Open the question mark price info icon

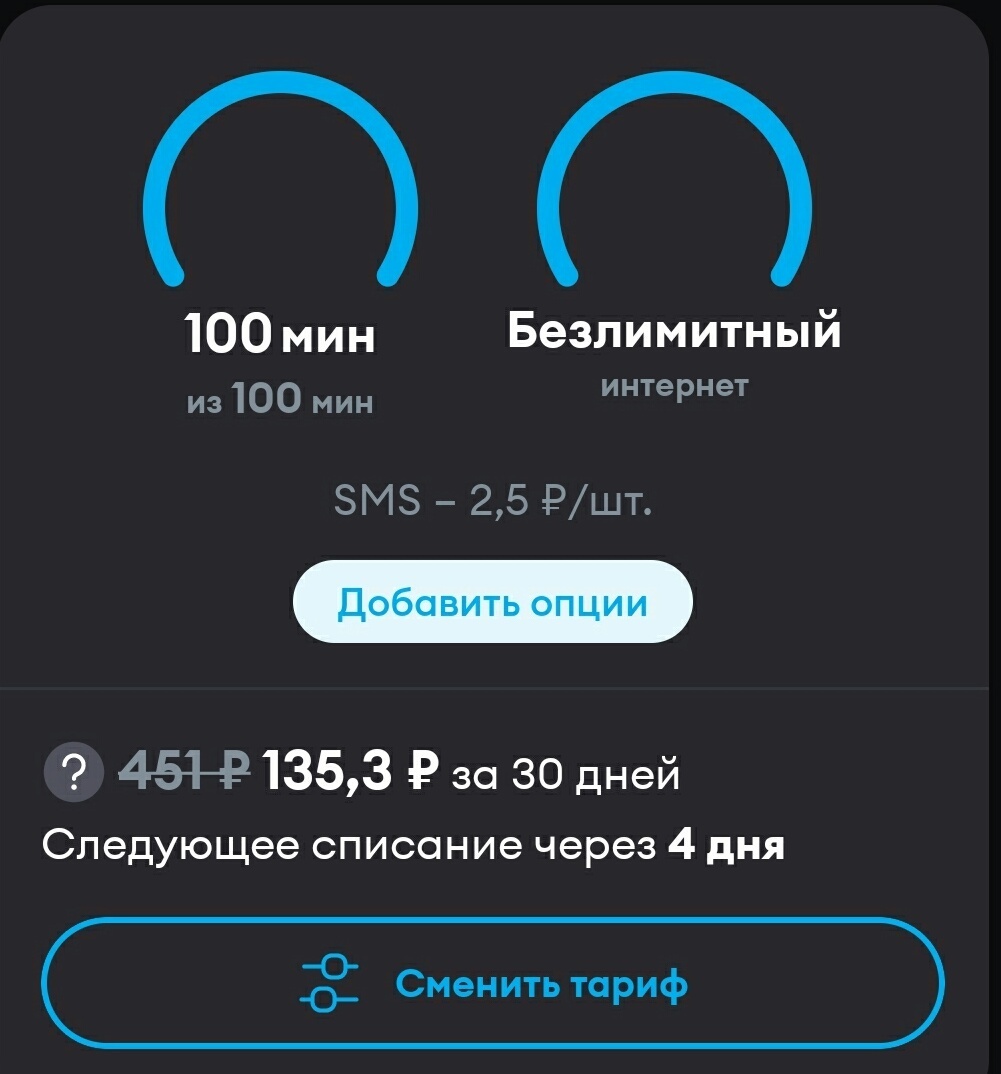pos(73,774)
